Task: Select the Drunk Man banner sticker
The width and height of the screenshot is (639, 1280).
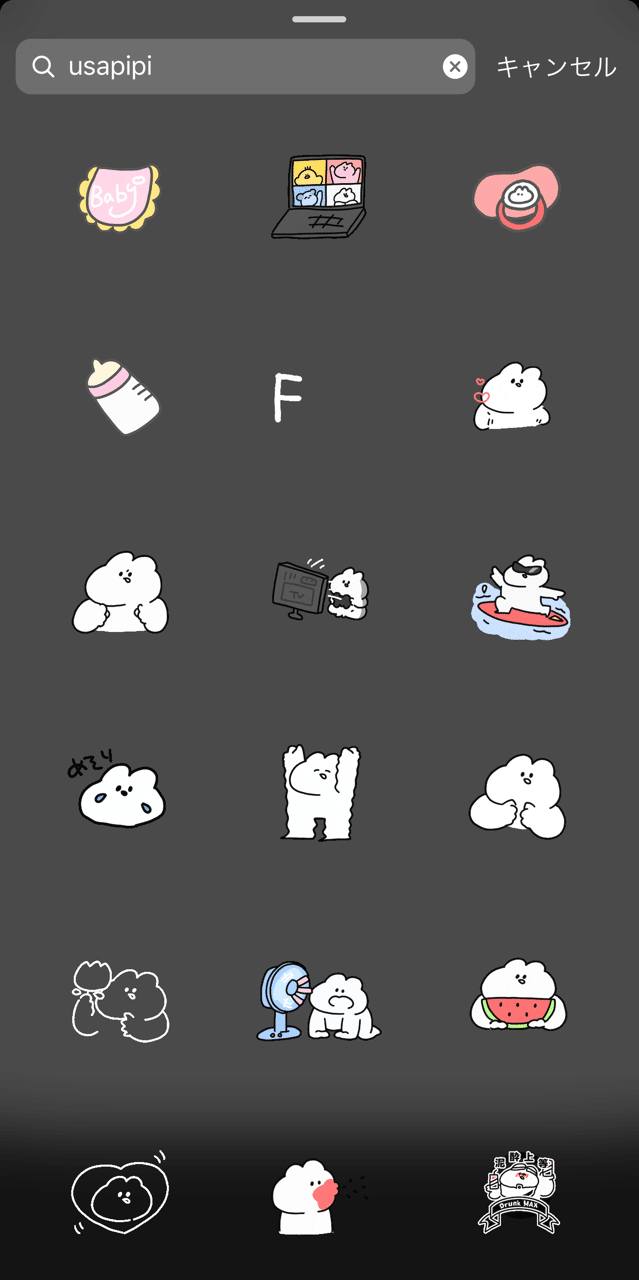Action: point(519,1193)
